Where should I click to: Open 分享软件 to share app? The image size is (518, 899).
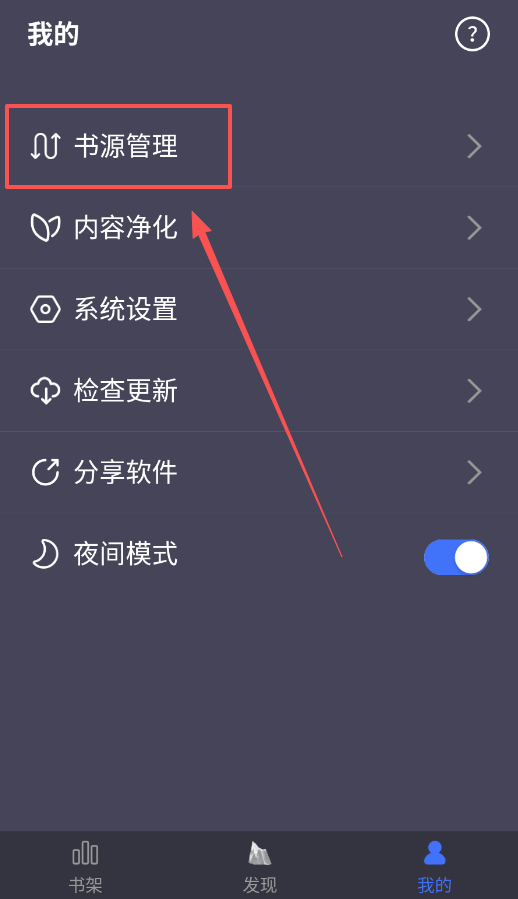click(259, 472)
